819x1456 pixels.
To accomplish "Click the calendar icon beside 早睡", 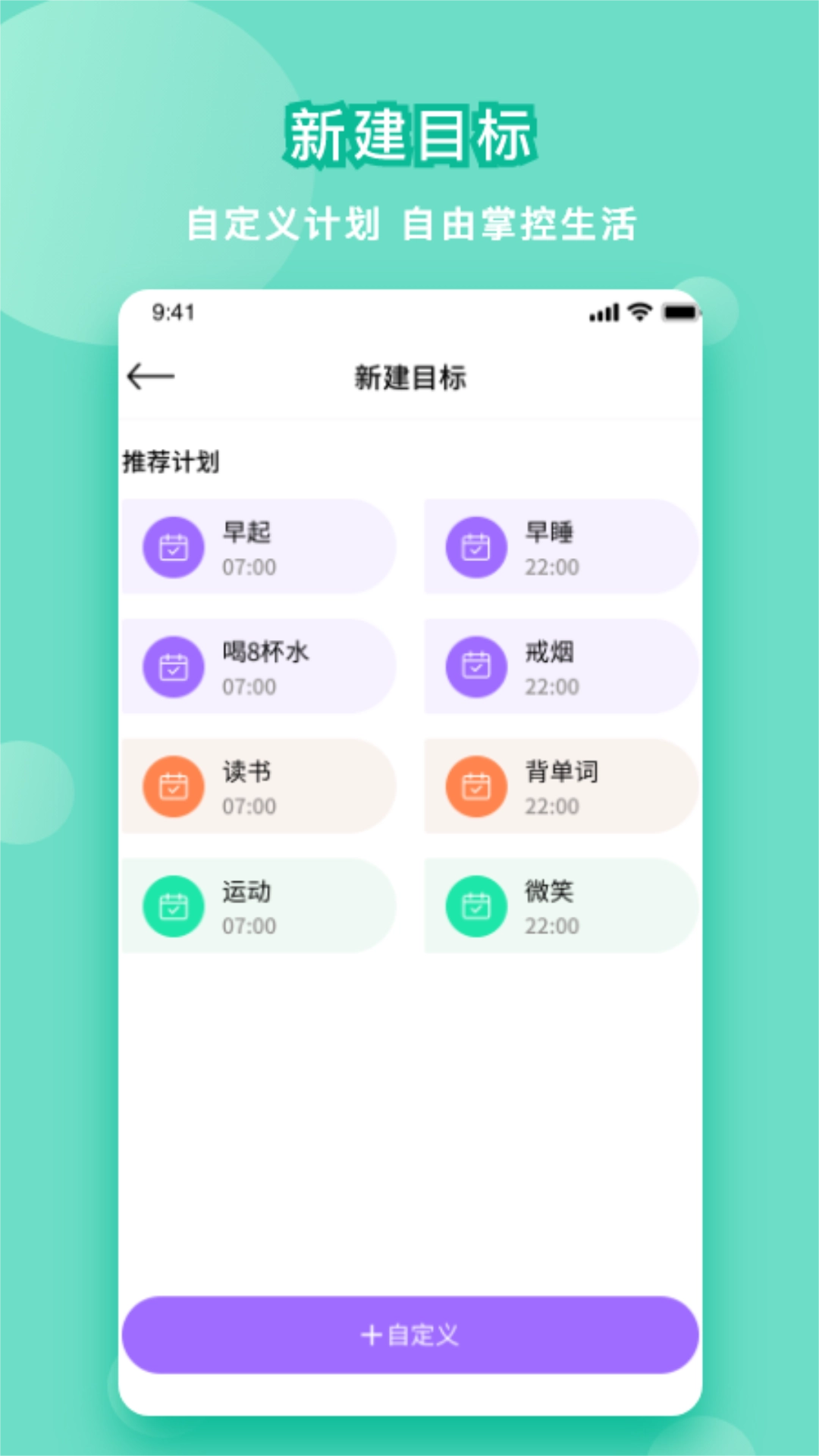I will point(475,547).
